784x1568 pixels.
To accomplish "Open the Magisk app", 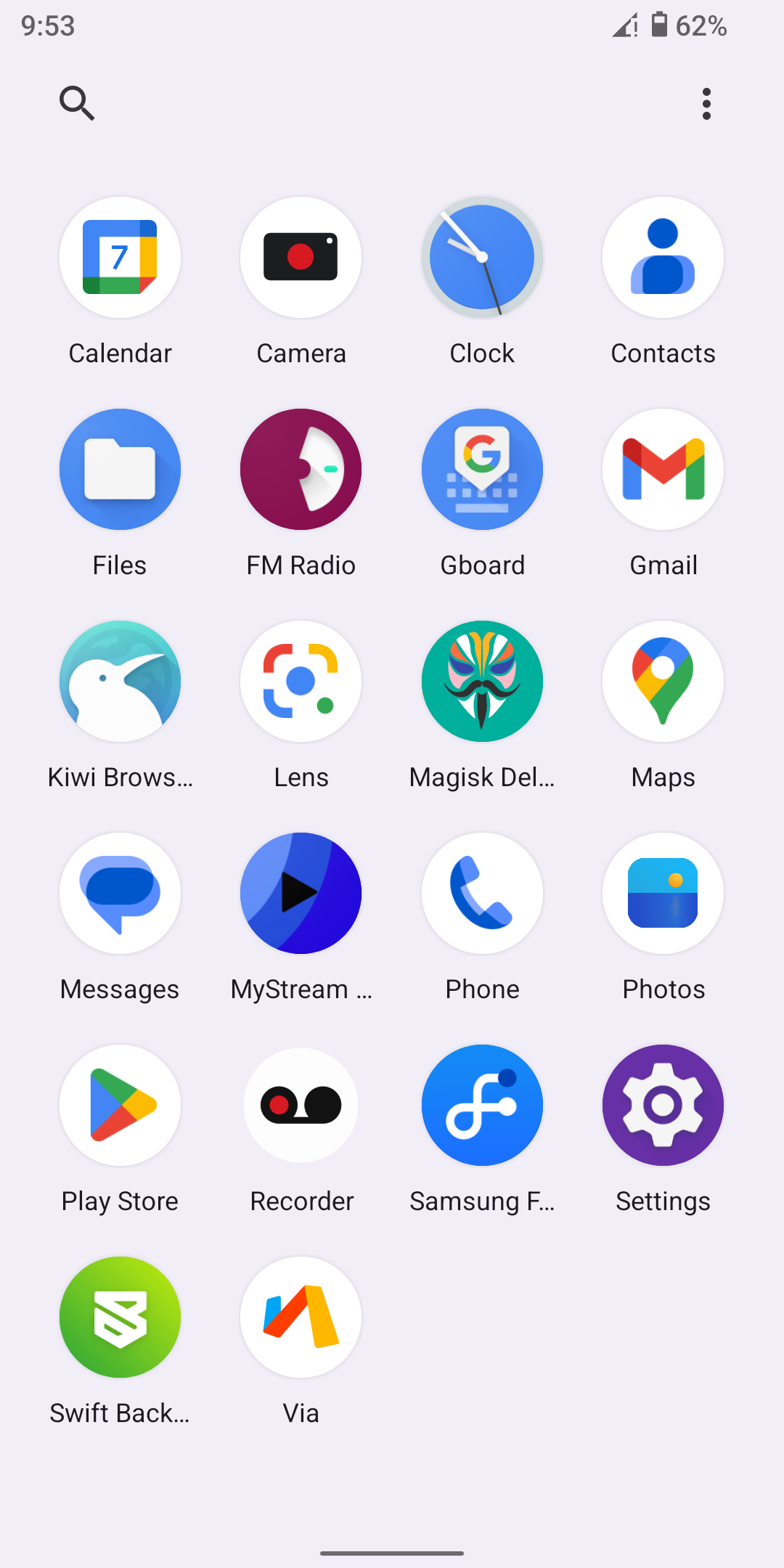I will click(482, 682).
